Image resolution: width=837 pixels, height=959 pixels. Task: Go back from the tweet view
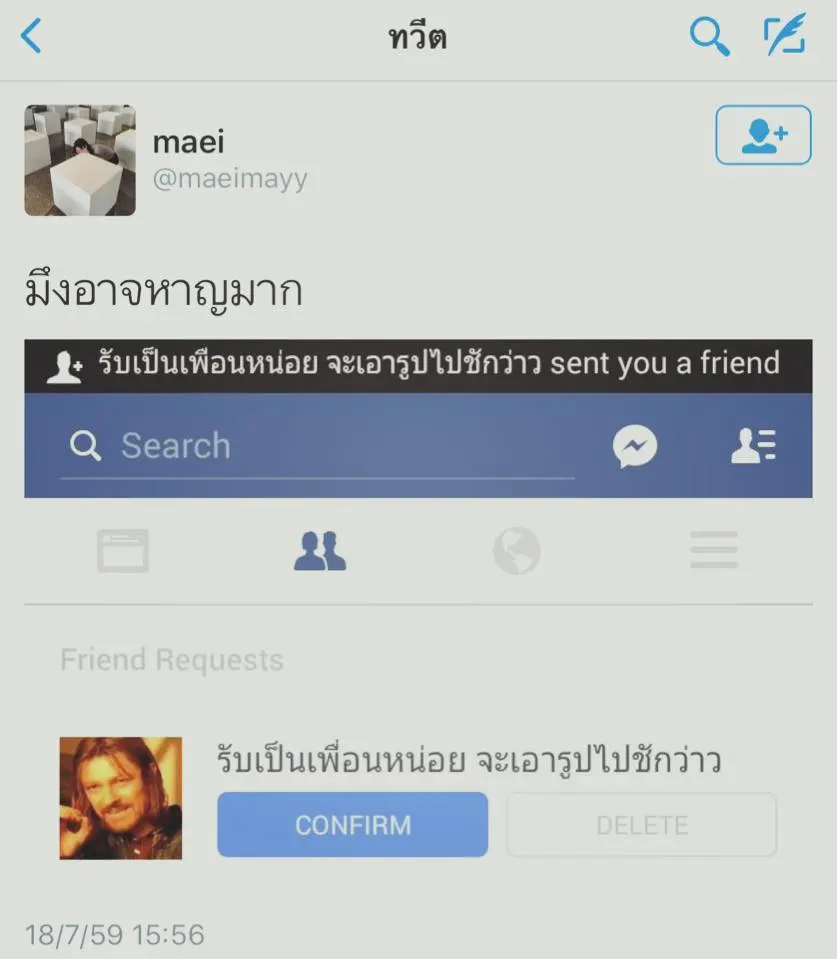click(32, 37)
